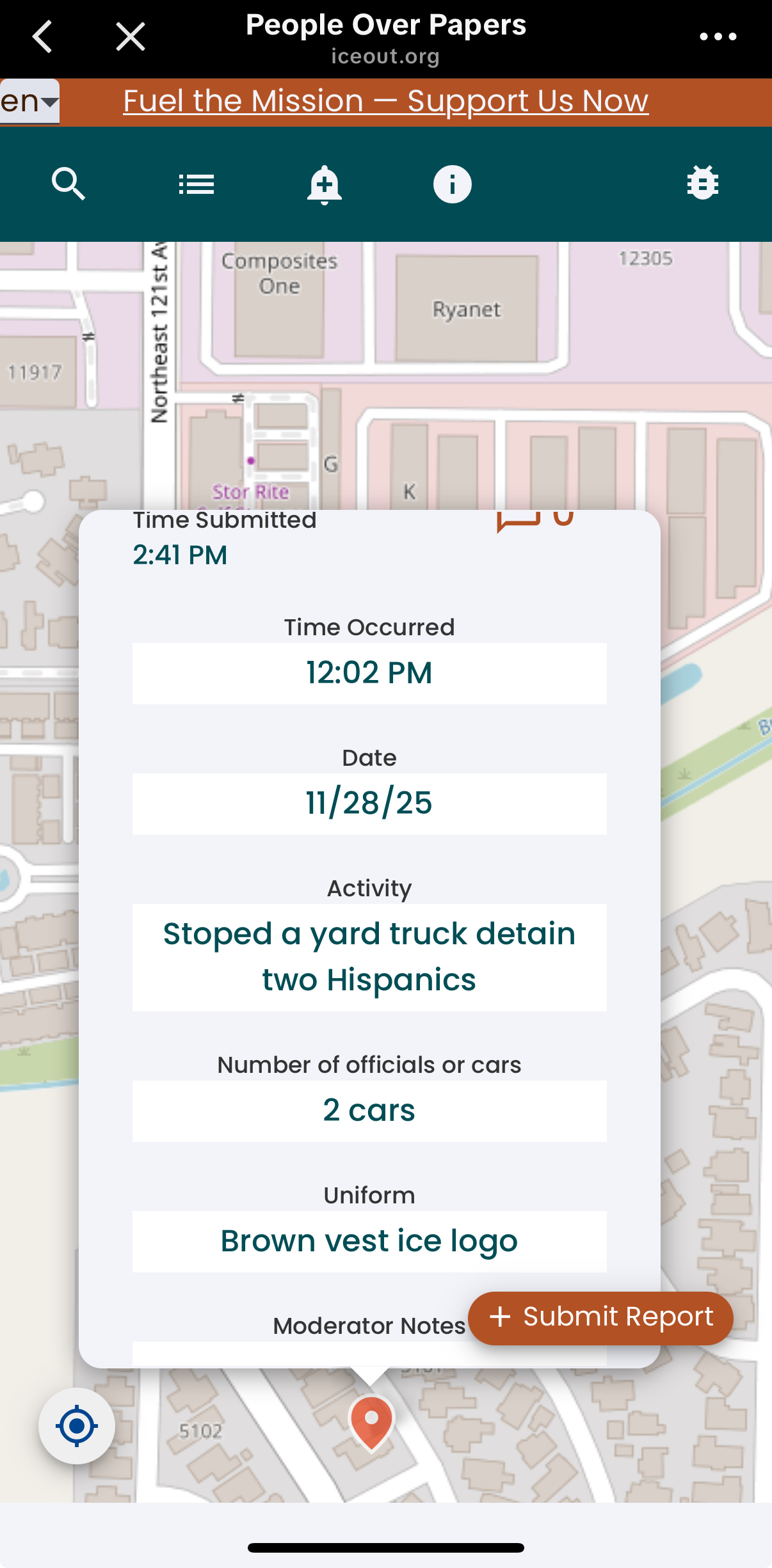Screen dimensions: 772x1568
Task: Center map on my location
Action: click(x=77, y=1425)
